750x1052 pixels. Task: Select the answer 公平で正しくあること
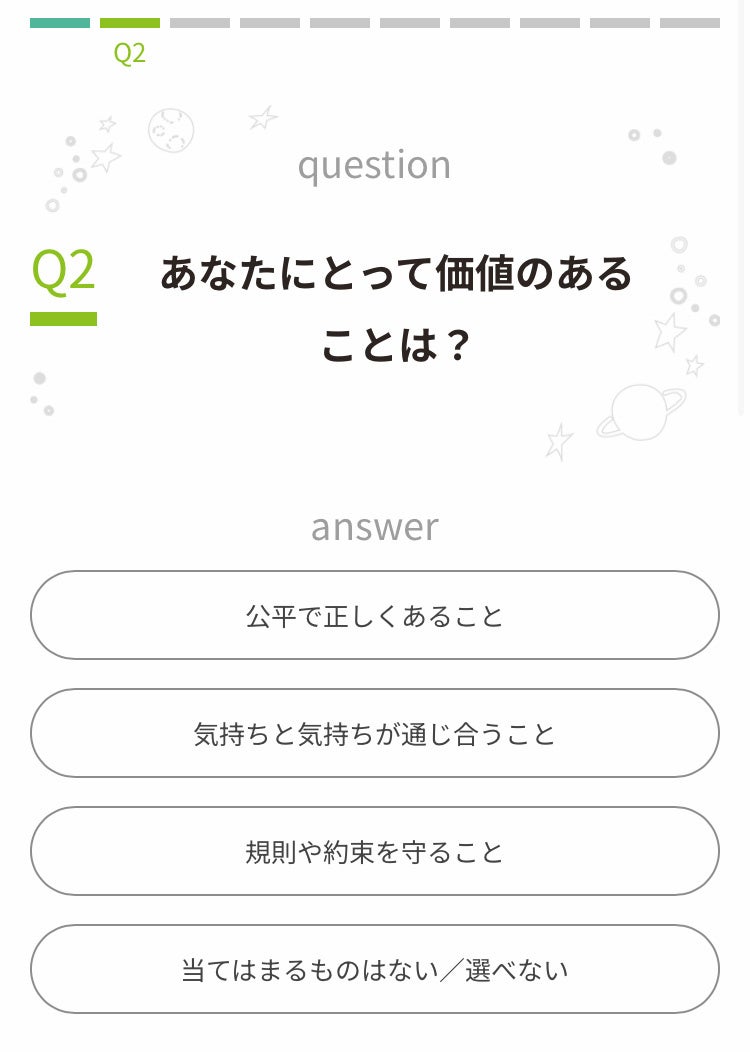375,615
